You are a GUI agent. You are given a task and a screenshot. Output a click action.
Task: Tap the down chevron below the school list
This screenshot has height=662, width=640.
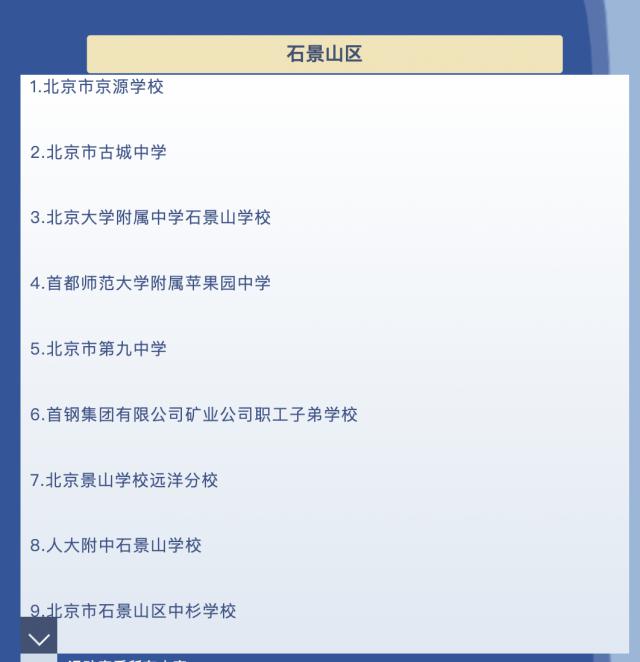[39, 637]
